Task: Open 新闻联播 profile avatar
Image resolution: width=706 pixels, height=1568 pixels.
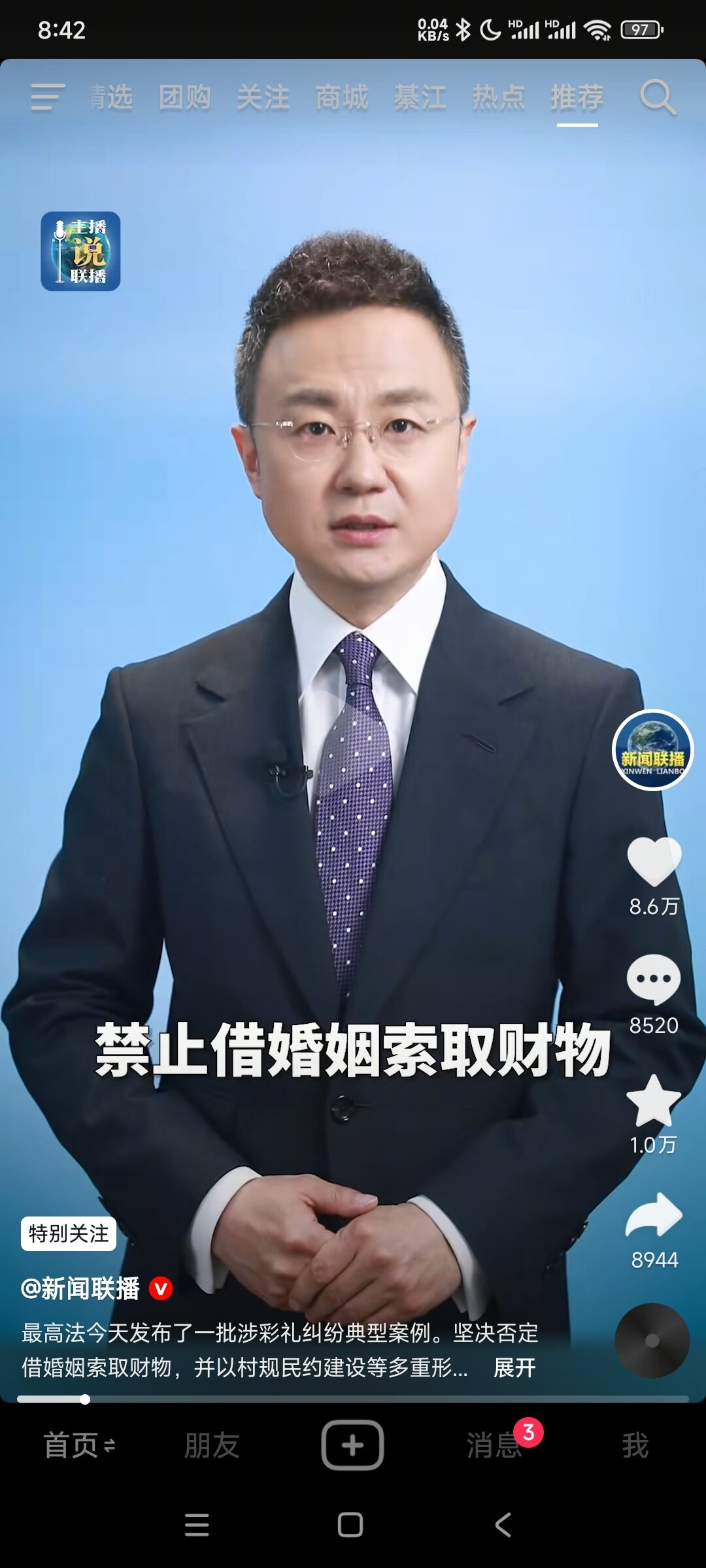Action: pos(652,750)
